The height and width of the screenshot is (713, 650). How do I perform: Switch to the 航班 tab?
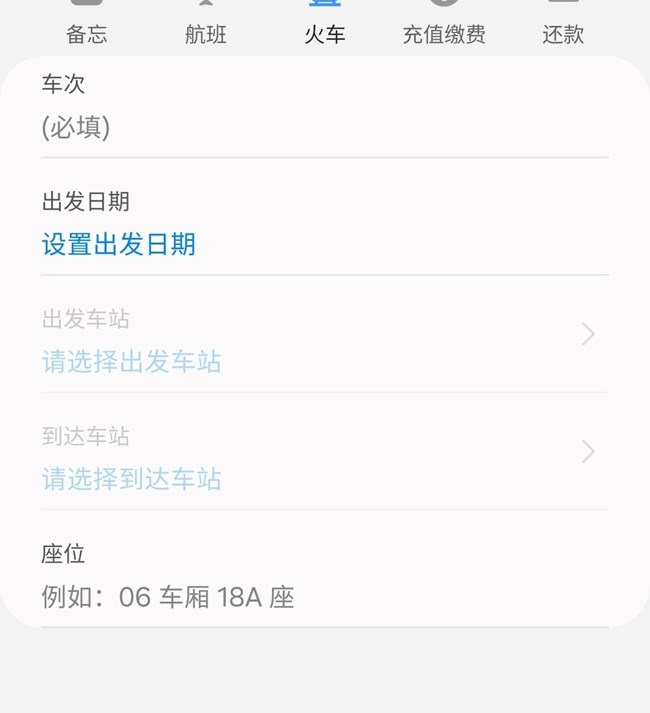coord(206,27)
